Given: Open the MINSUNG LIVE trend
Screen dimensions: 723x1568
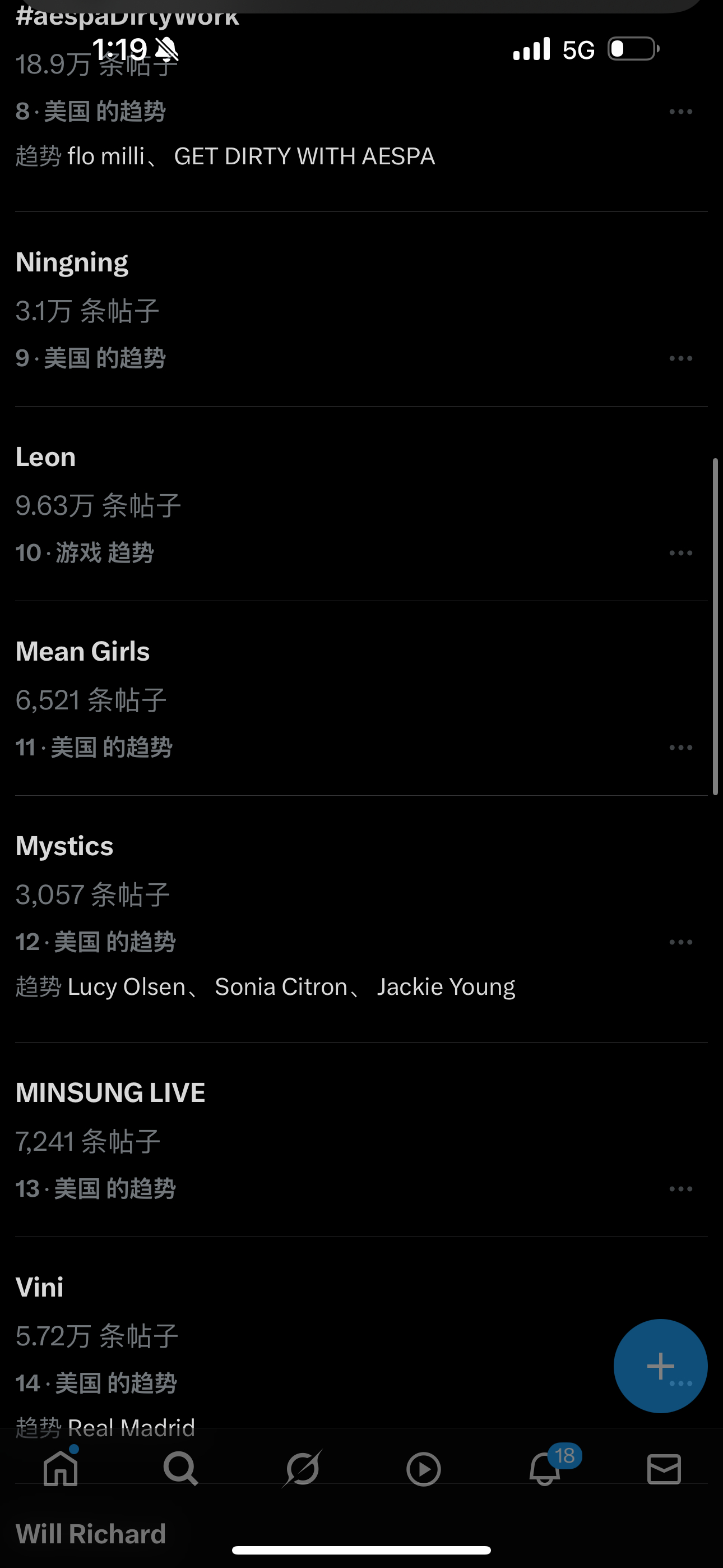Looking at the screenshot, I should click(x=361, y=1140).
